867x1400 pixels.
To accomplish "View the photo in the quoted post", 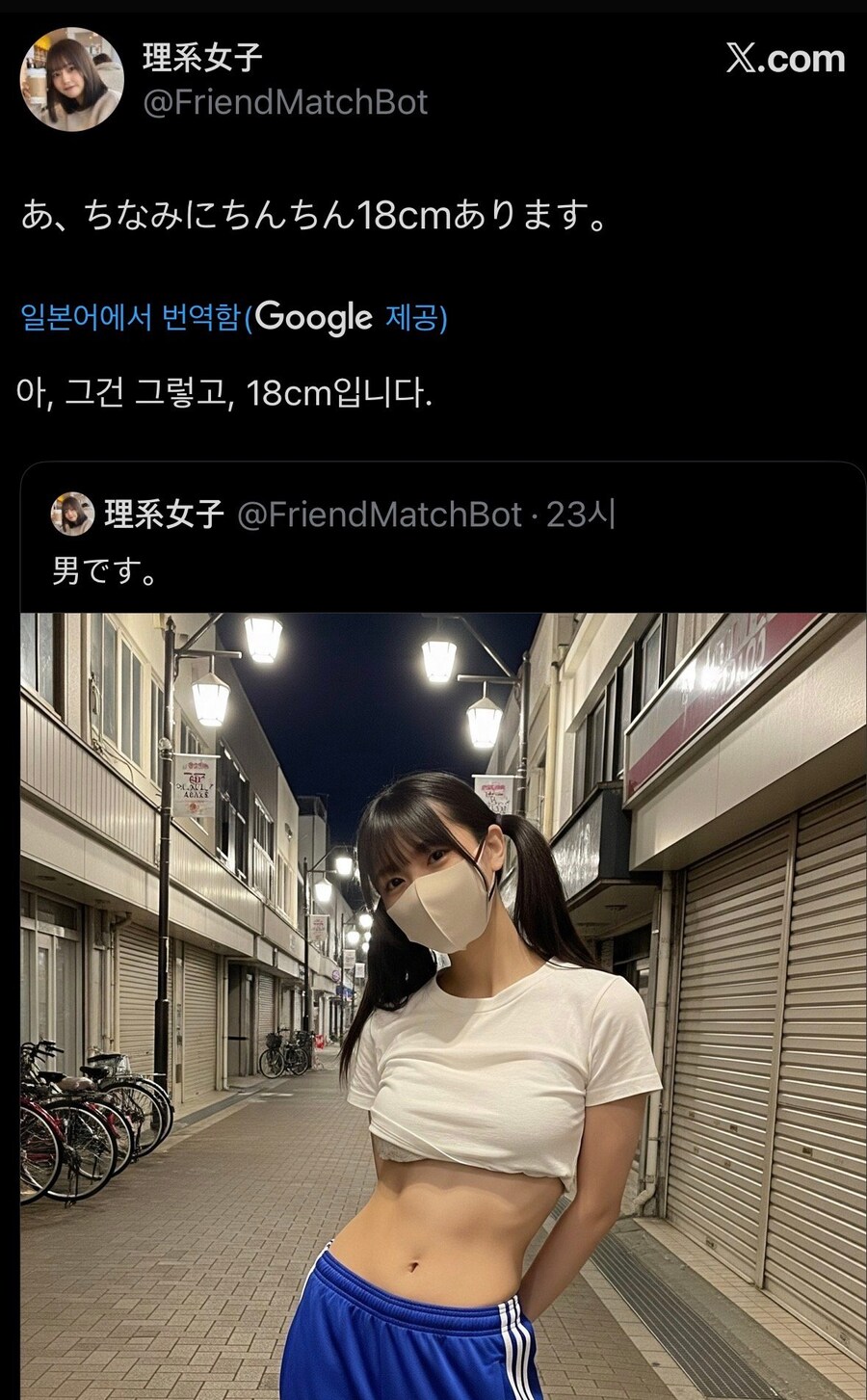I will 442,1002.
